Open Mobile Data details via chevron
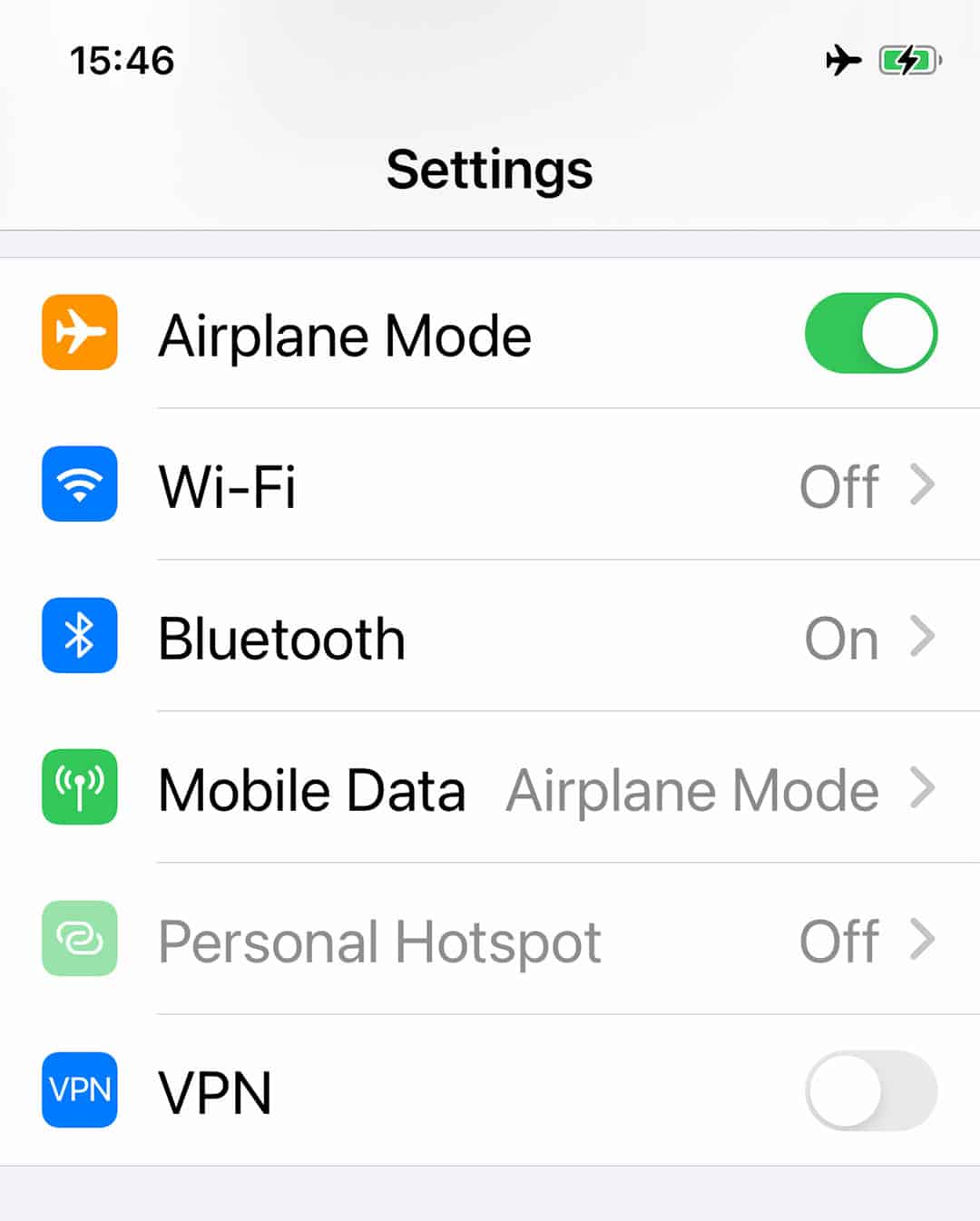Screen dimensions: 980x1221 click(923, 788)
